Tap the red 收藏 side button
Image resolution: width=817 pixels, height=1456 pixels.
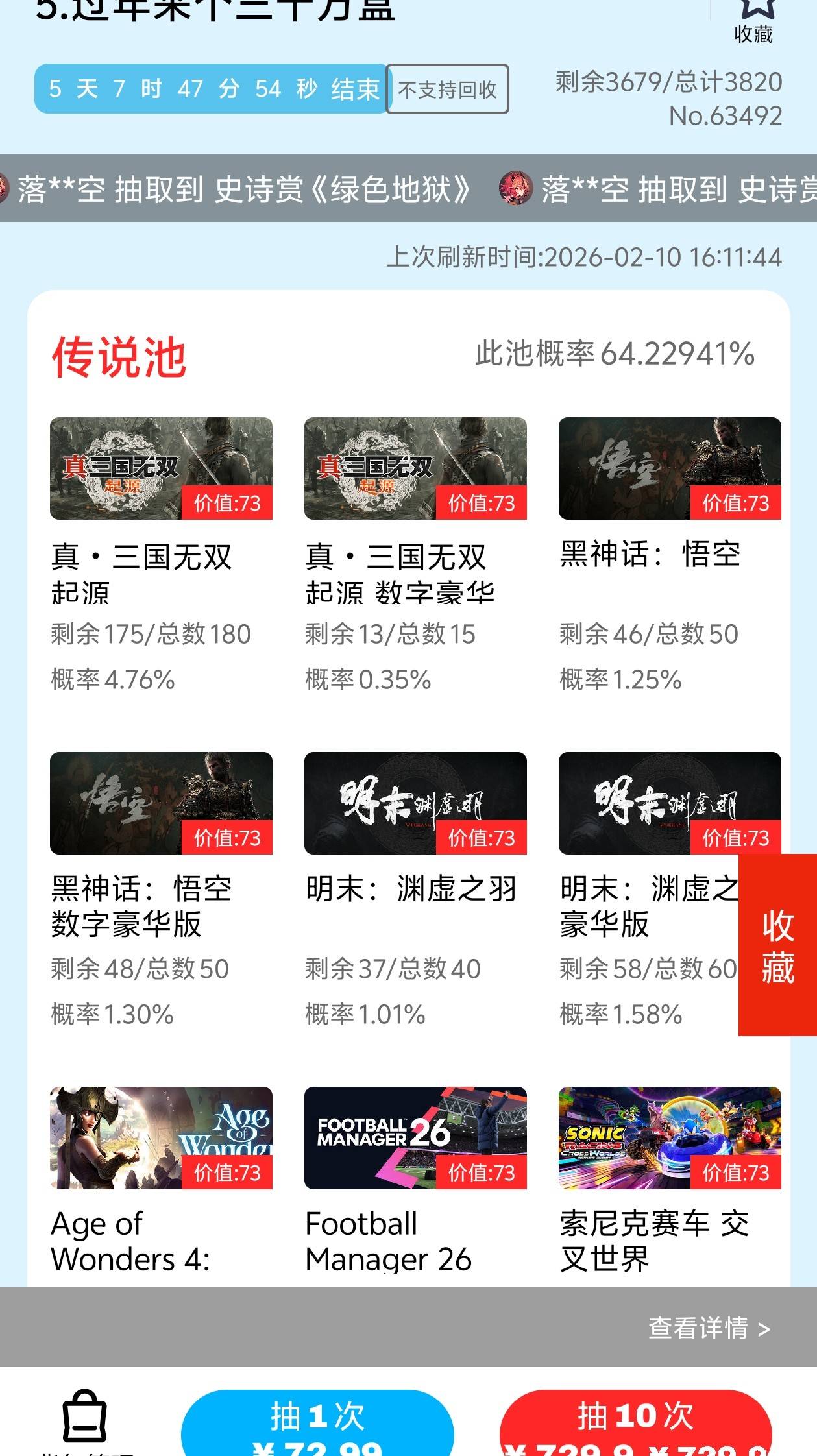(777, 945)
